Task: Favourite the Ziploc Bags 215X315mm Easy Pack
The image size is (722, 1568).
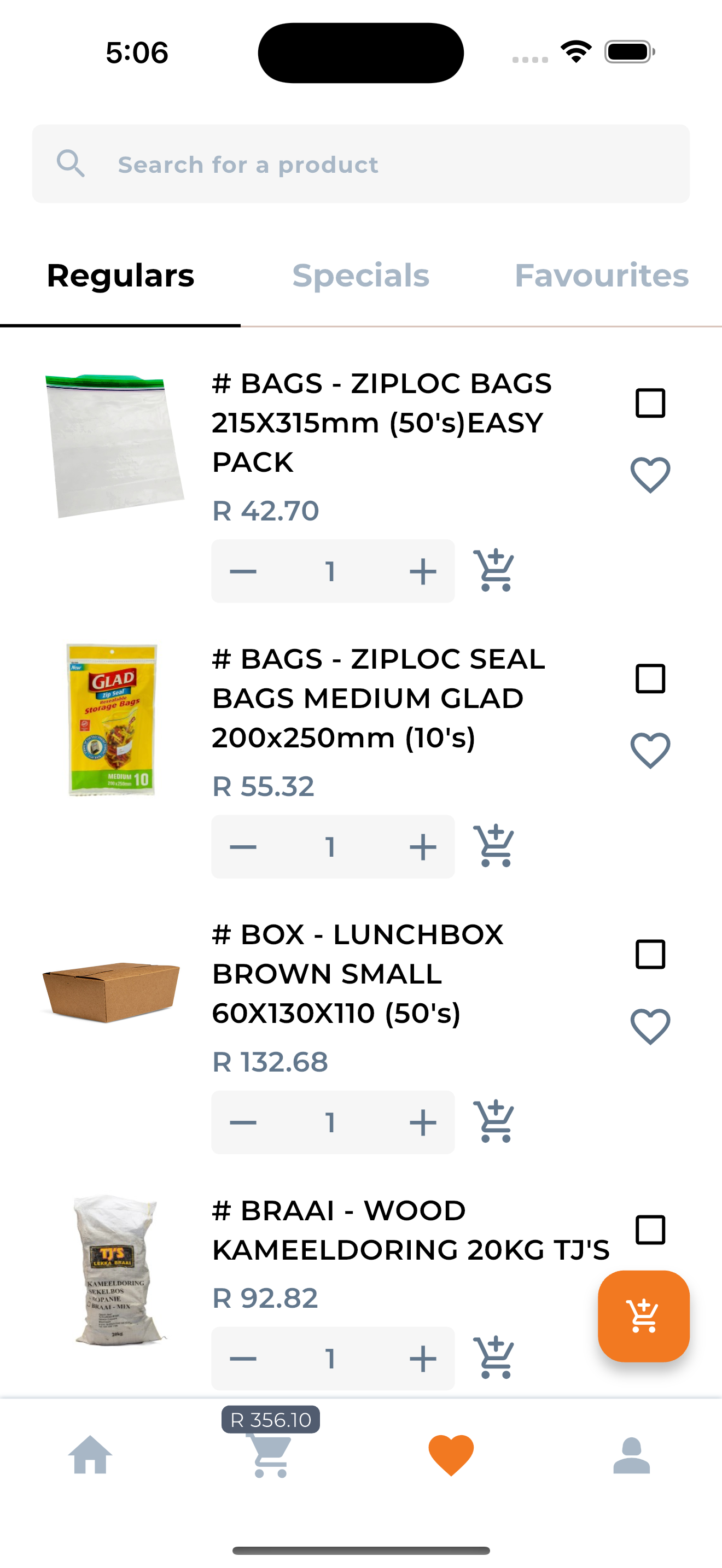Action: 650,475
